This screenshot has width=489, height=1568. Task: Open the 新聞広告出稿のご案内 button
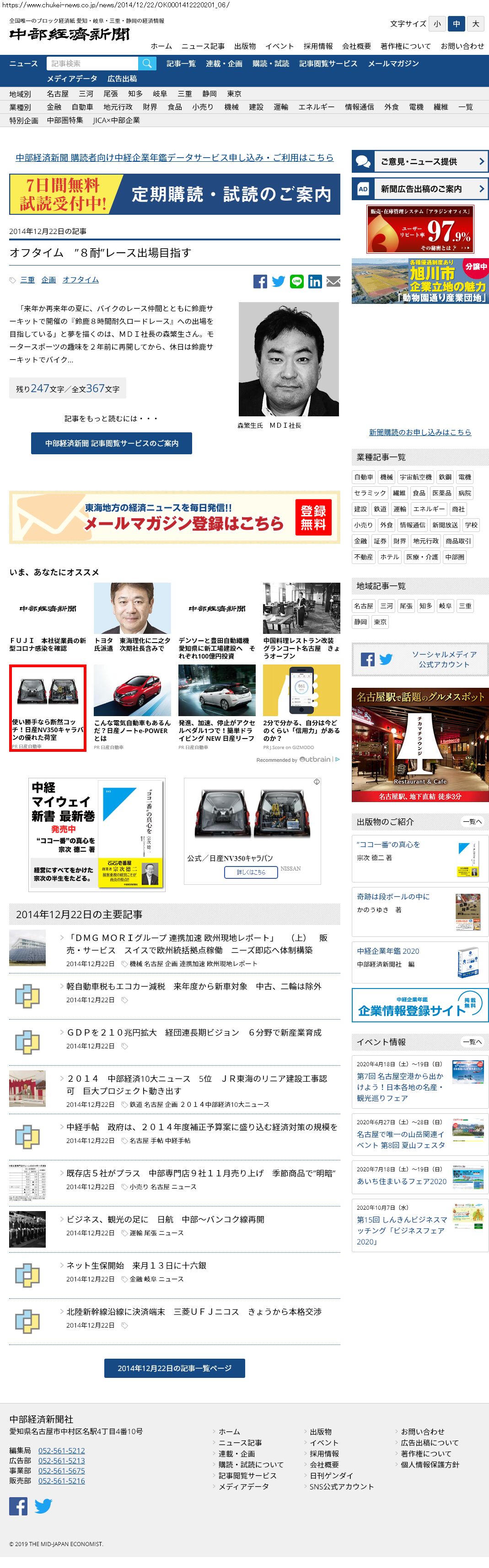(419, 189)
